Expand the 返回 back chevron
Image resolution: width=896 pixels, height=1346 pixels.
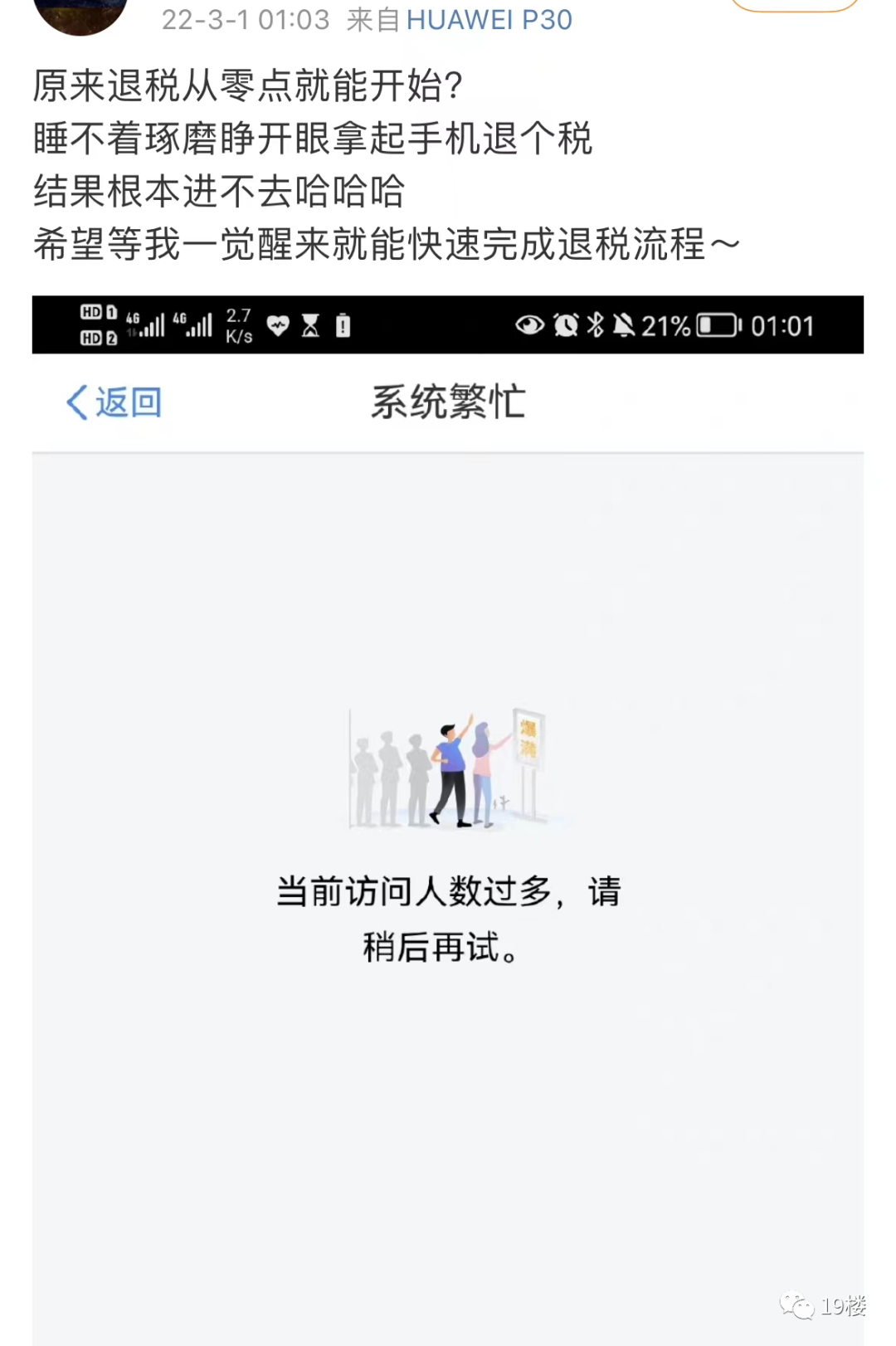78,403
